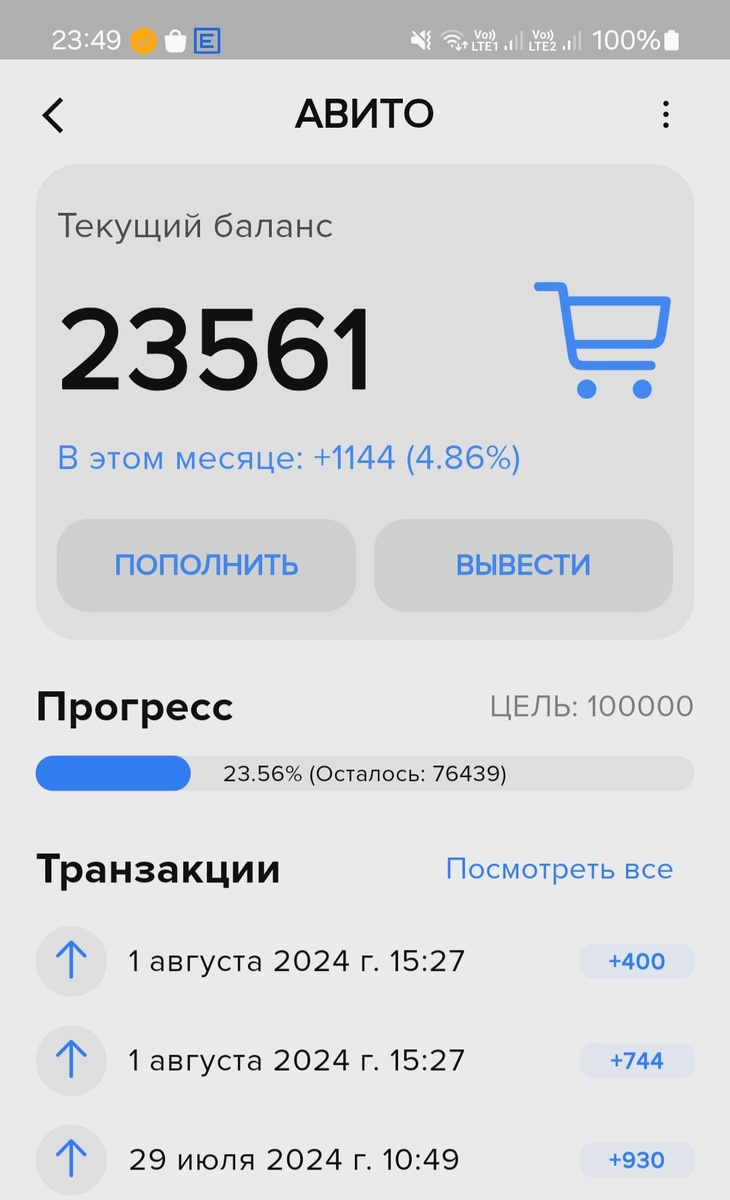Go back using the arrow icon

click(x=53, y=115)
